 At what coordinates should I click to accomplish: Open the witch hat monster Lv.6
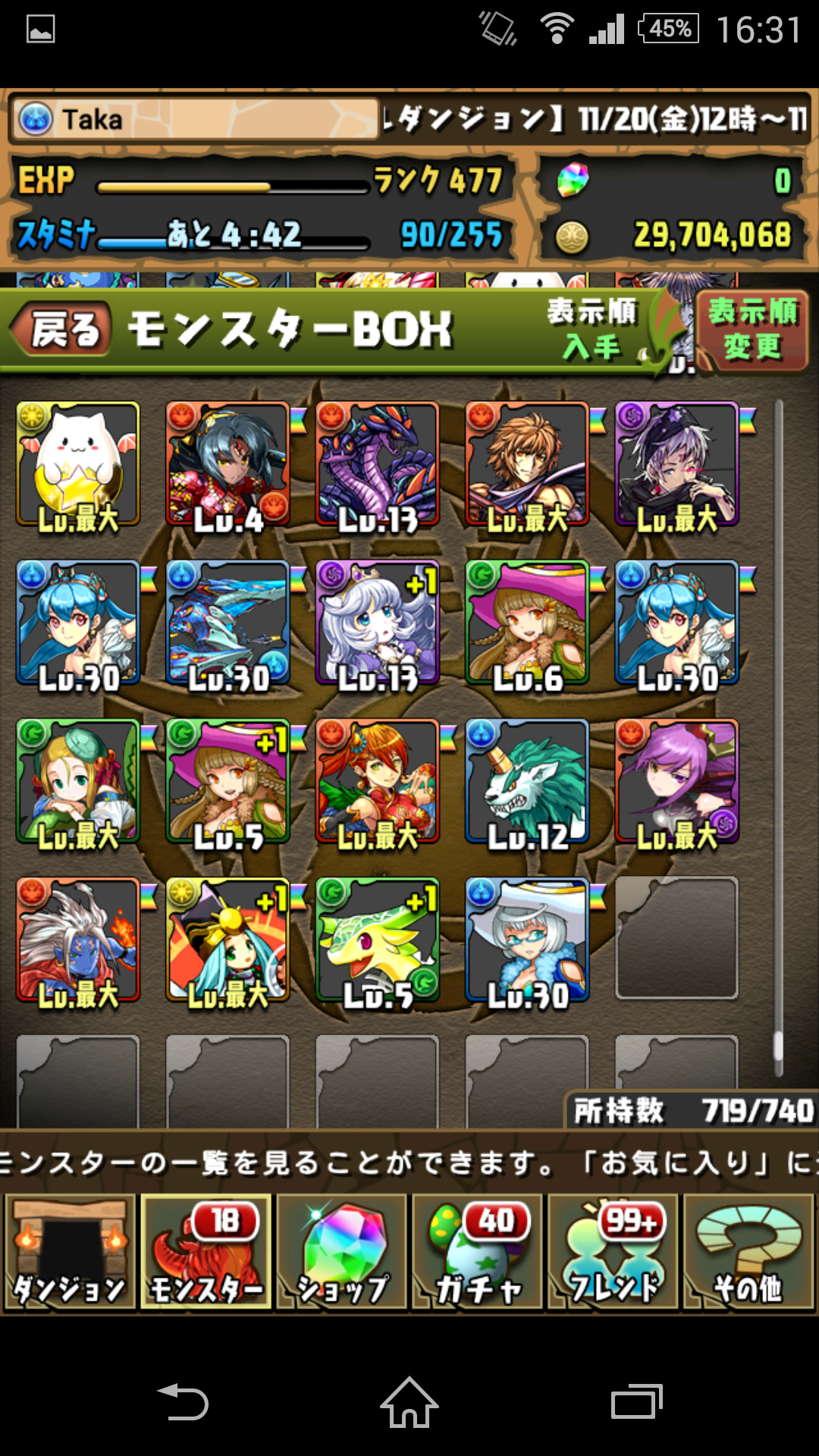[527, 623]
